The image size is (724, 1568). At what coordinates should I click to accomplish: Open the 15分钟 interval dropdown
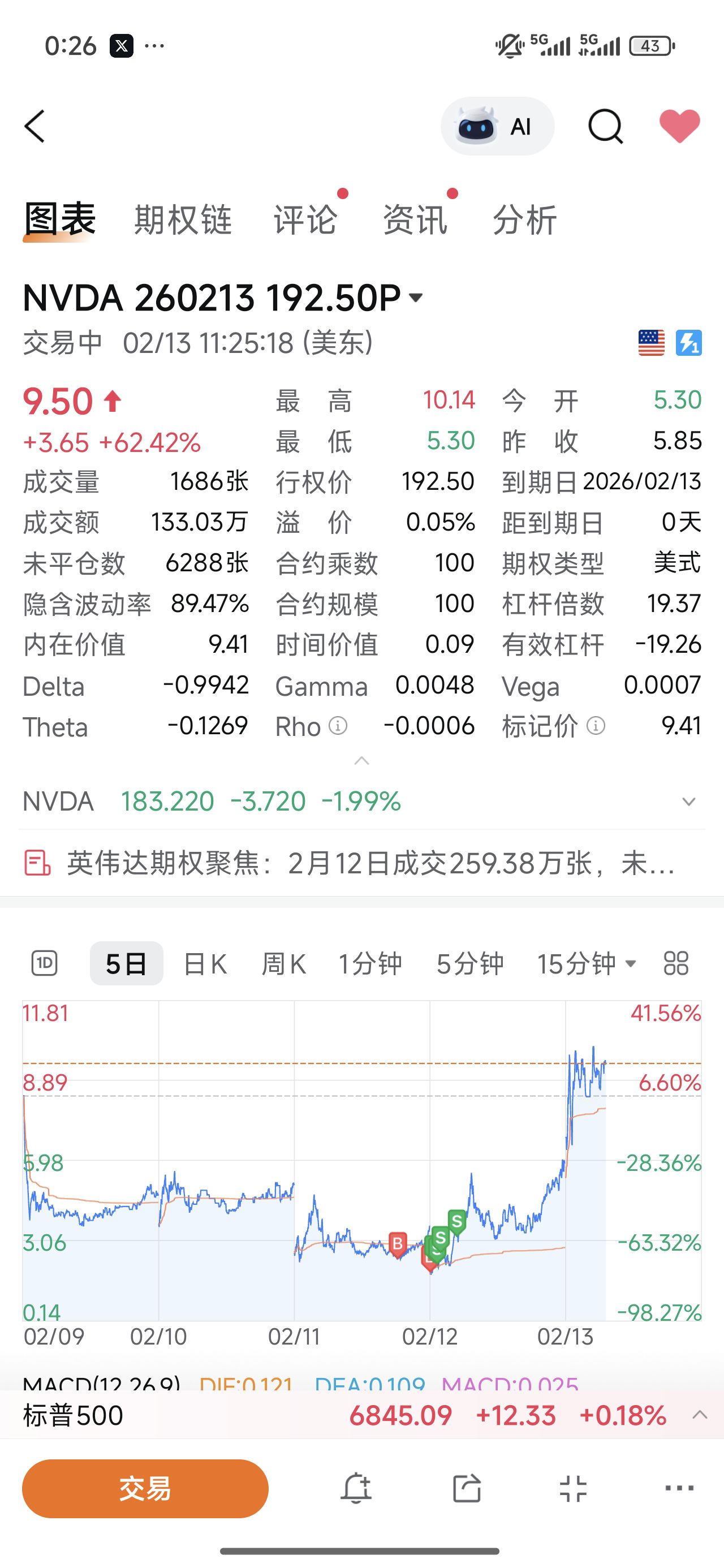click(587, 963)
